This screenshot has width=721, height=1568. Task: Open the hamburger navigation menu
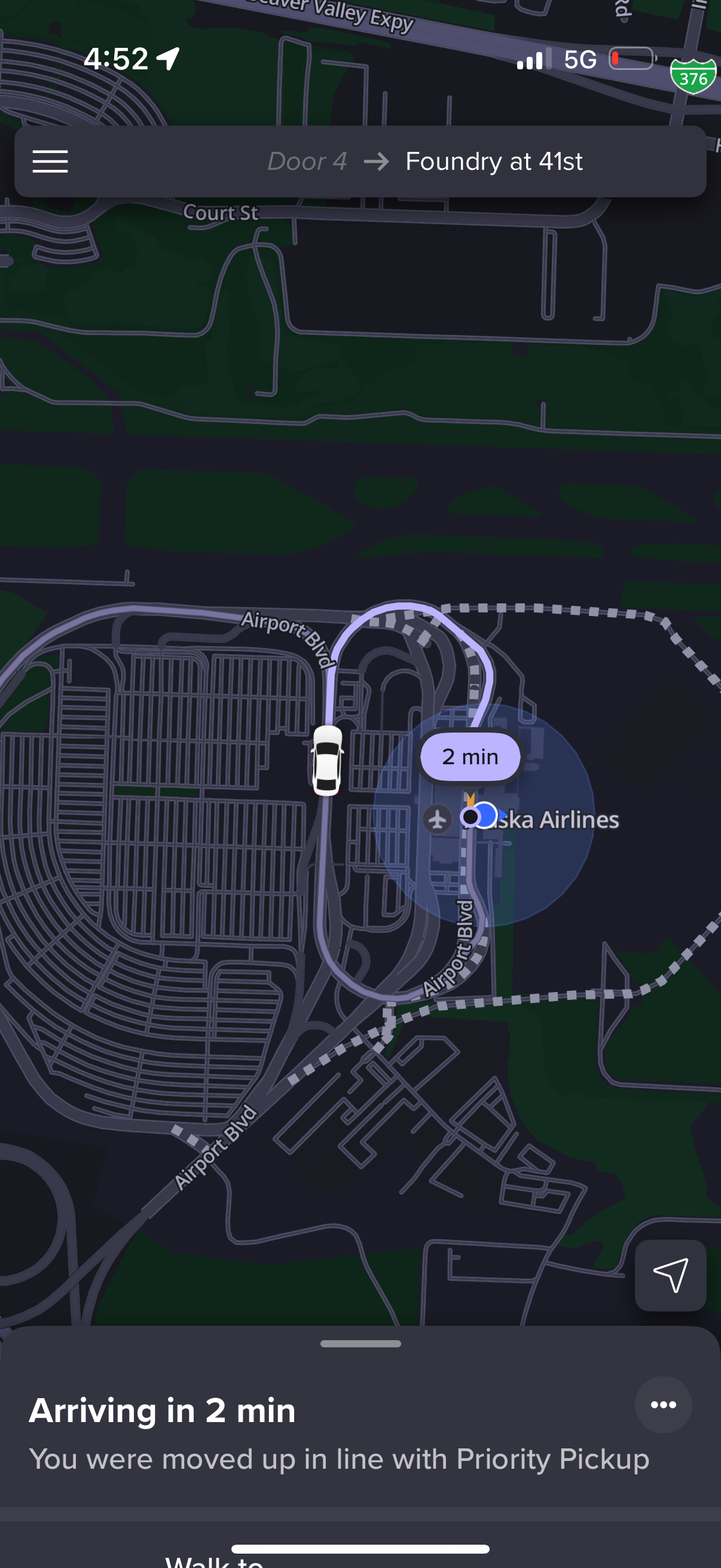point(50,161)
